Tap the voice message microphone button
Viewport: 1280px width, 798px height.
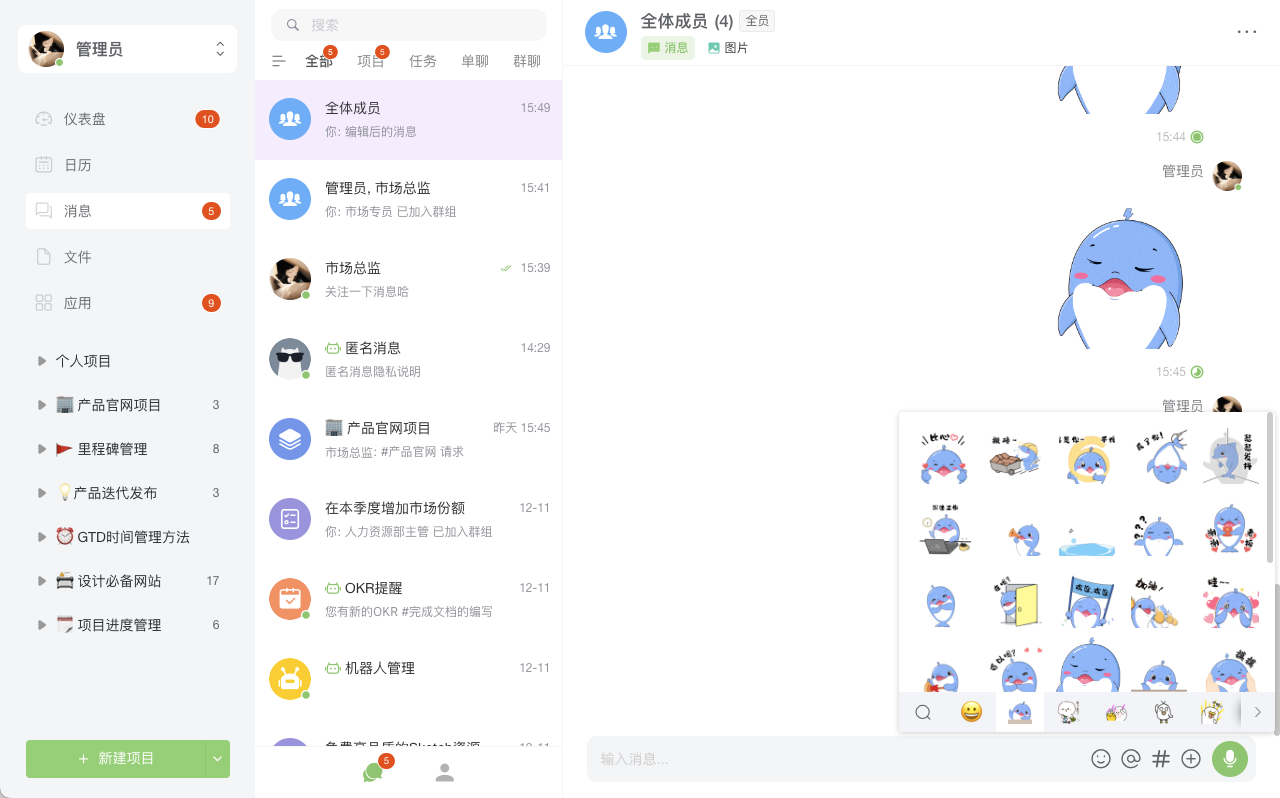click(x=1230, y=759)
